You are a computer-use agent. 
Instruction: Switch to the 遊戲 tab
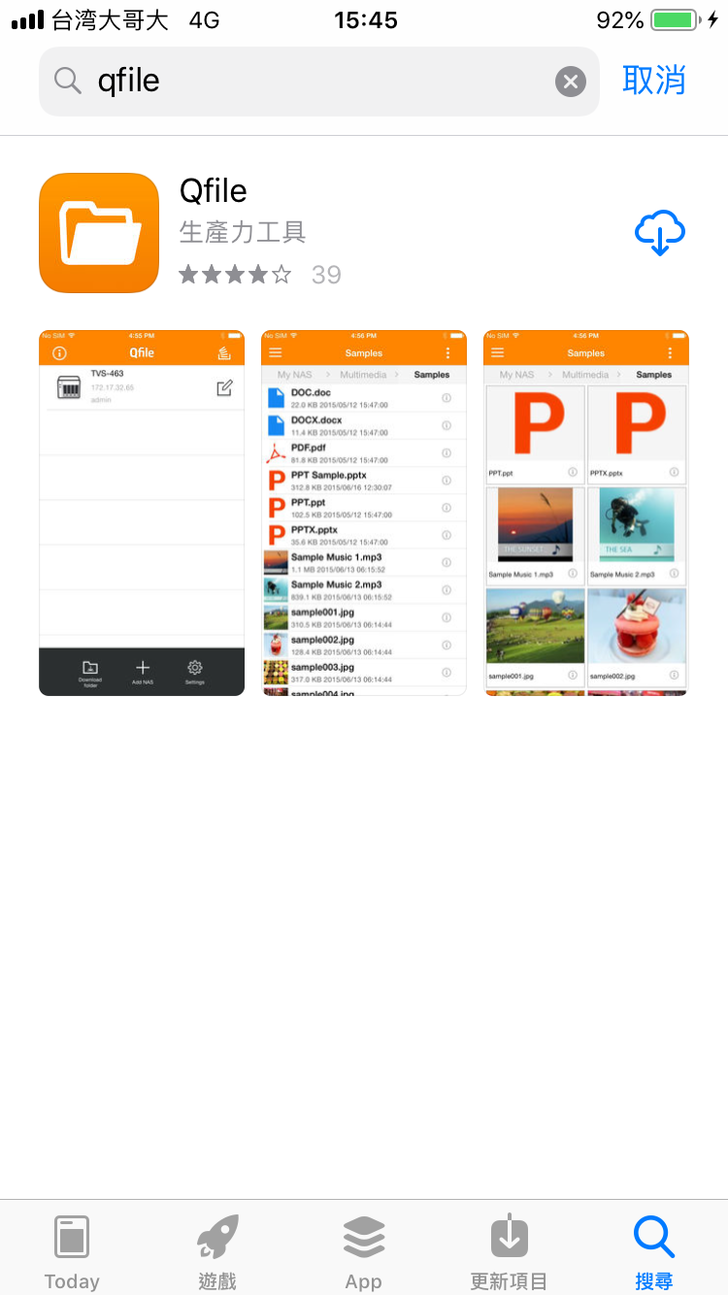tap(217, 1250)
